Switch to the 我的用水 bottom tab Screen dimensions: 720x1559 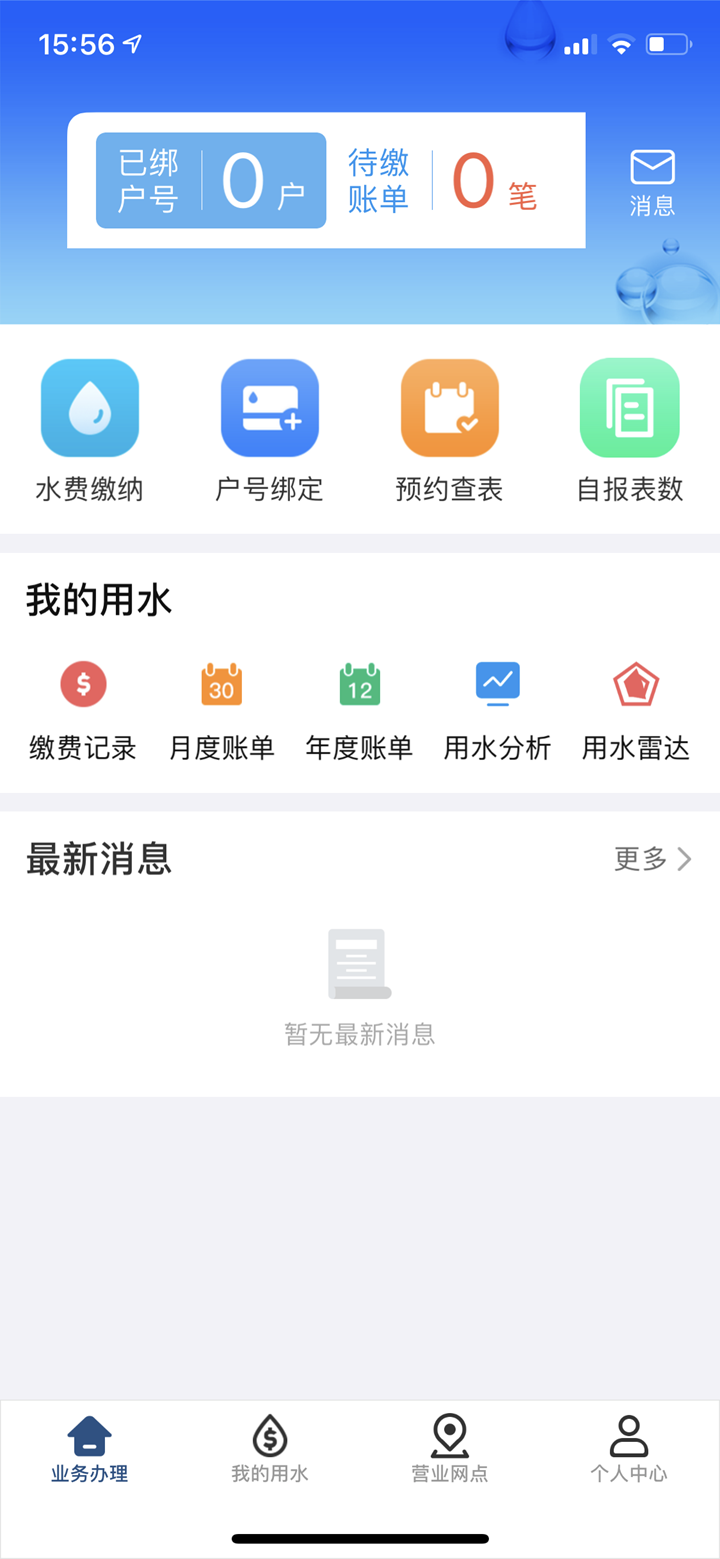(x=268, y=1451)
